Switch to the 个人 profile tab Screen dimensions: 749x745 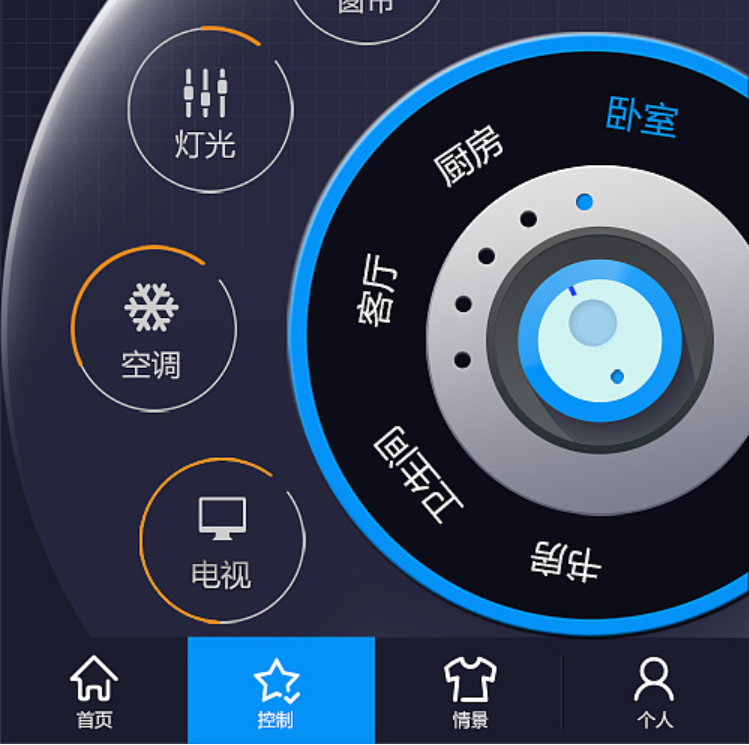(655, 691)
